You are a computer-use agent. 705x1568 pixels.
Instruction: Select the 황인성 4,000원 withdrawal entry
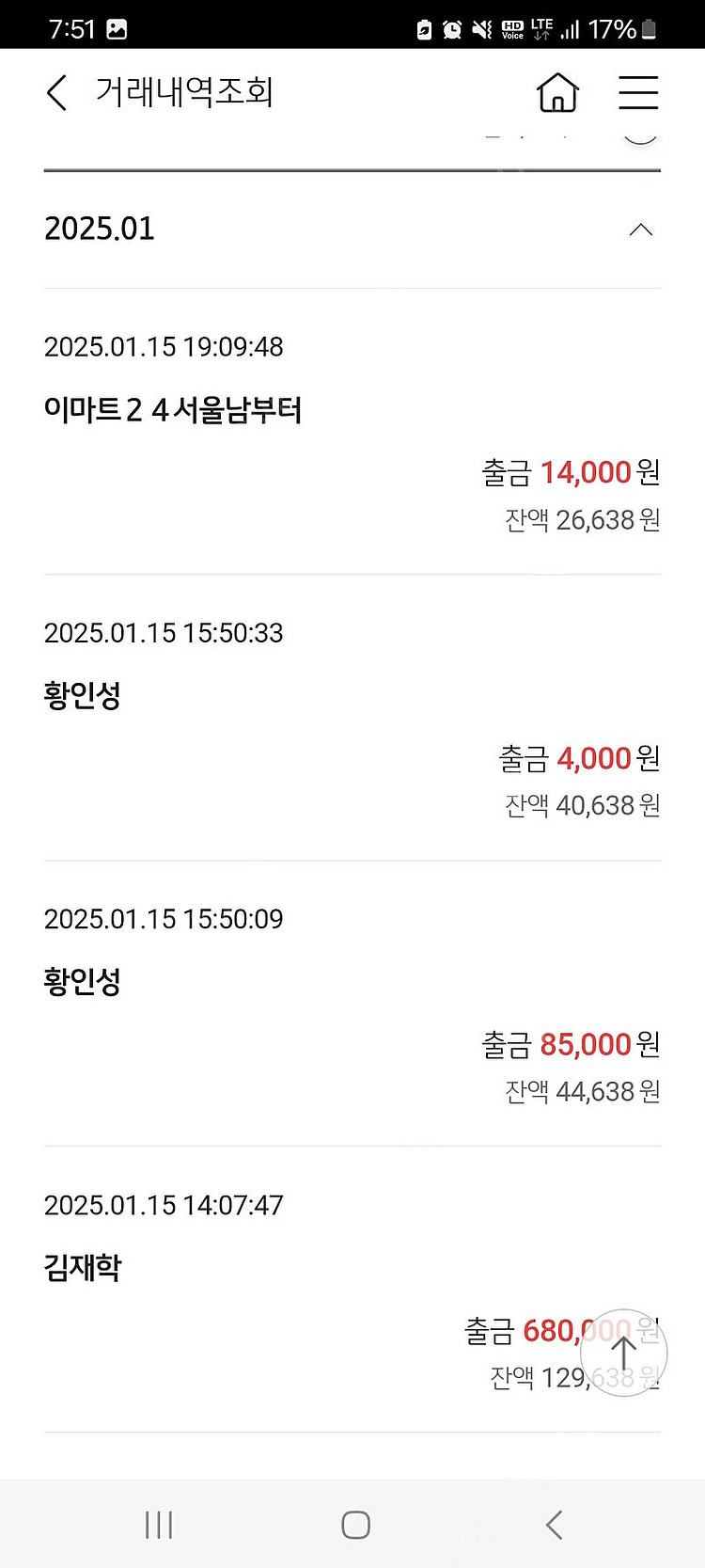coord(82,693)
